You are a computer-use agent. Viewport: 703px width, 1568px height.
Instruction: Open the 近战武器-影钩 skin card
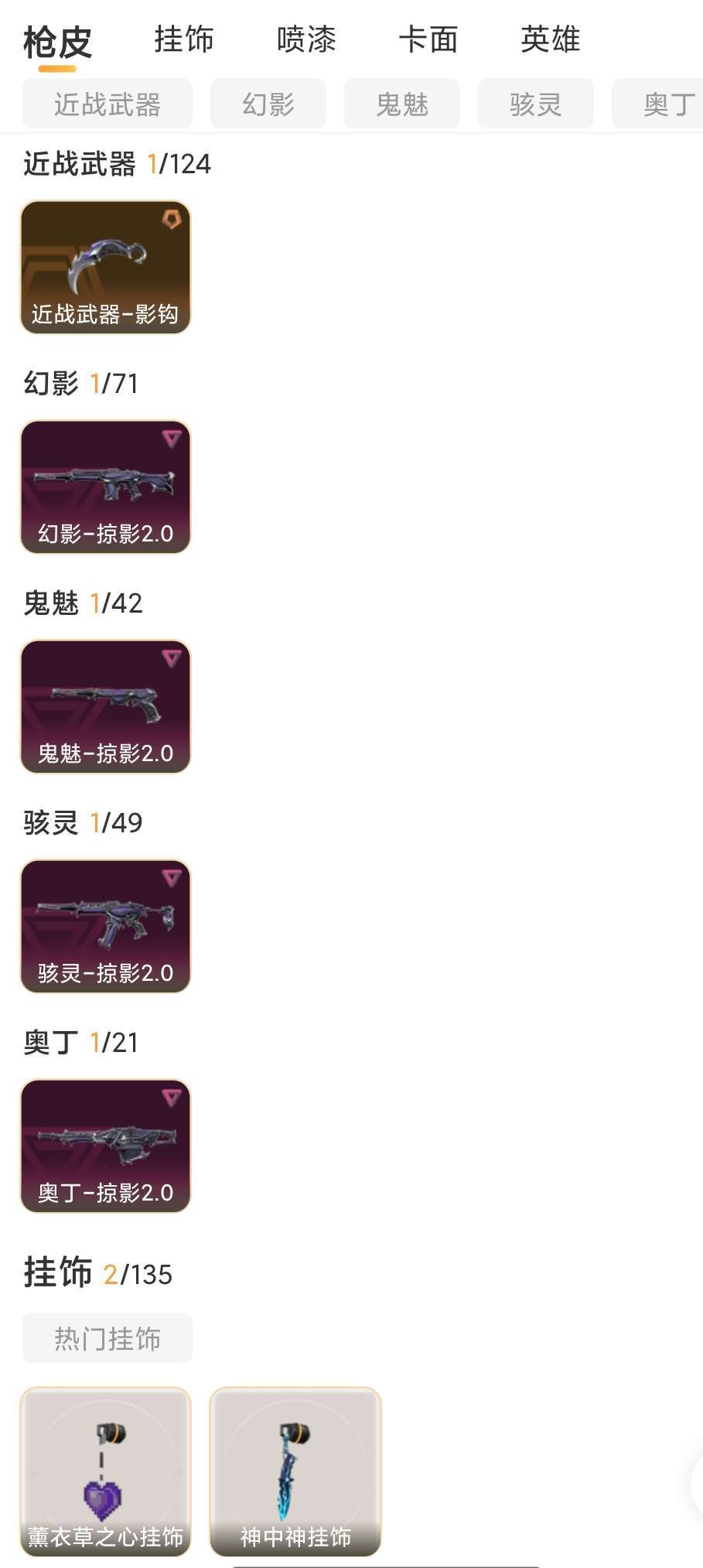pos(106,268)
